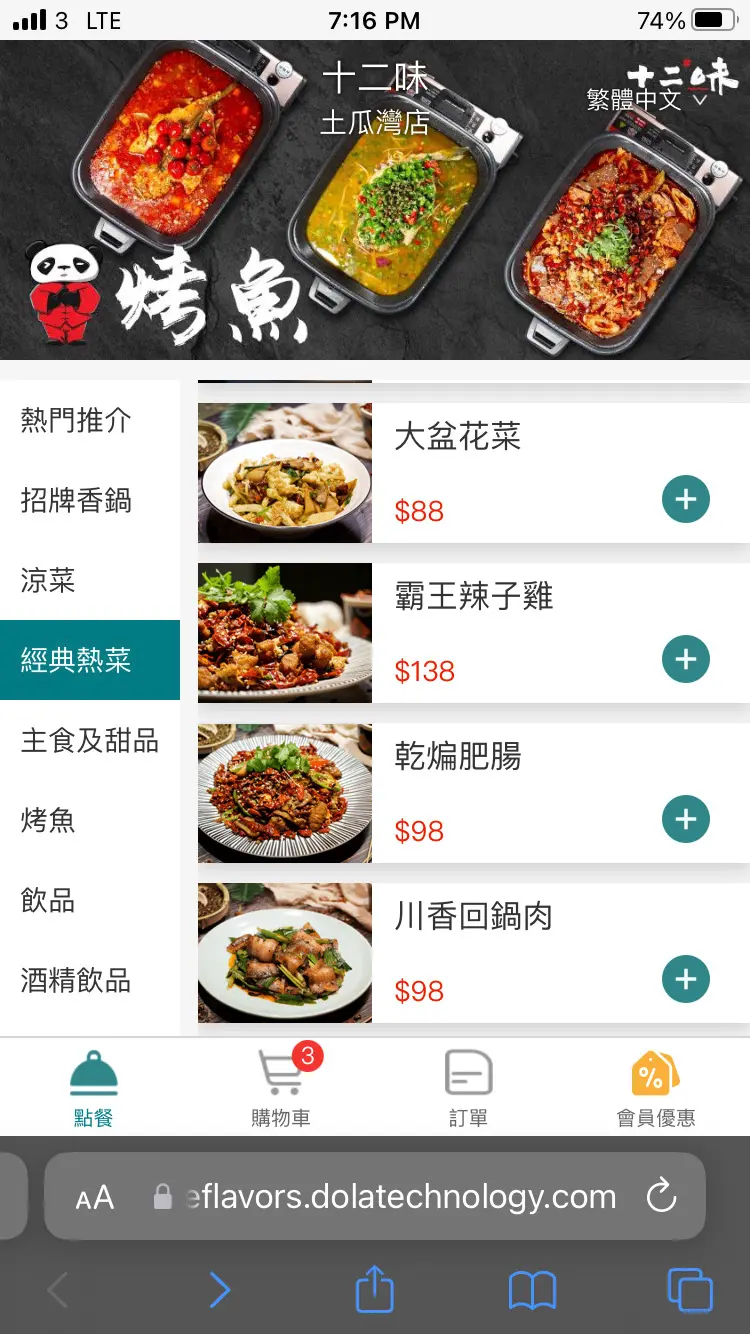Viewport: 750px width, 1334px height.
Task: Open the 購物車 shopping cart
Action: tap(281, 1086)
